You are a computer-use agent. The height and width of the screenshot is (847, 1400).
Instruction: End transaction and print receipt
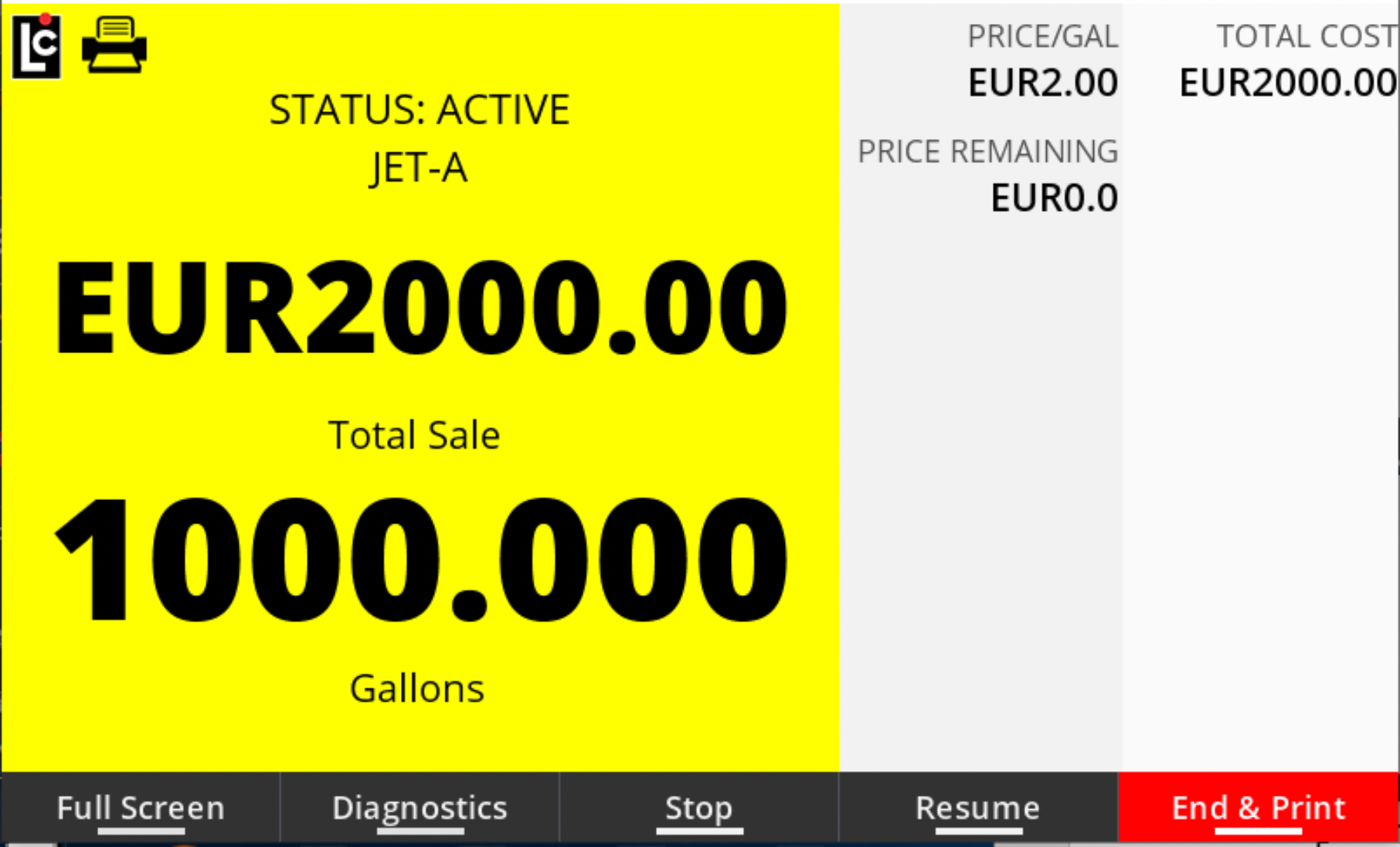point(1258,808)
